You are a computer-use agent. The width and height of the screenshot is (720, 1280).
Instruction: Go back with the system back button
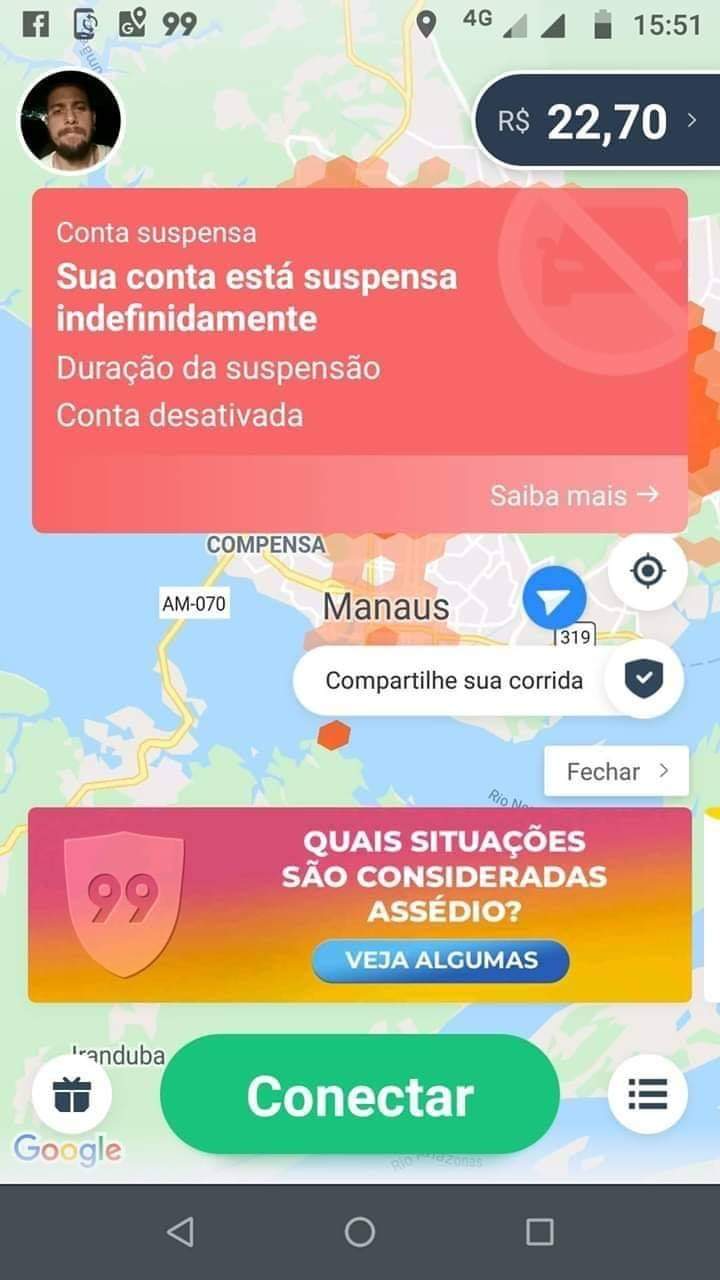(180, 1232)
